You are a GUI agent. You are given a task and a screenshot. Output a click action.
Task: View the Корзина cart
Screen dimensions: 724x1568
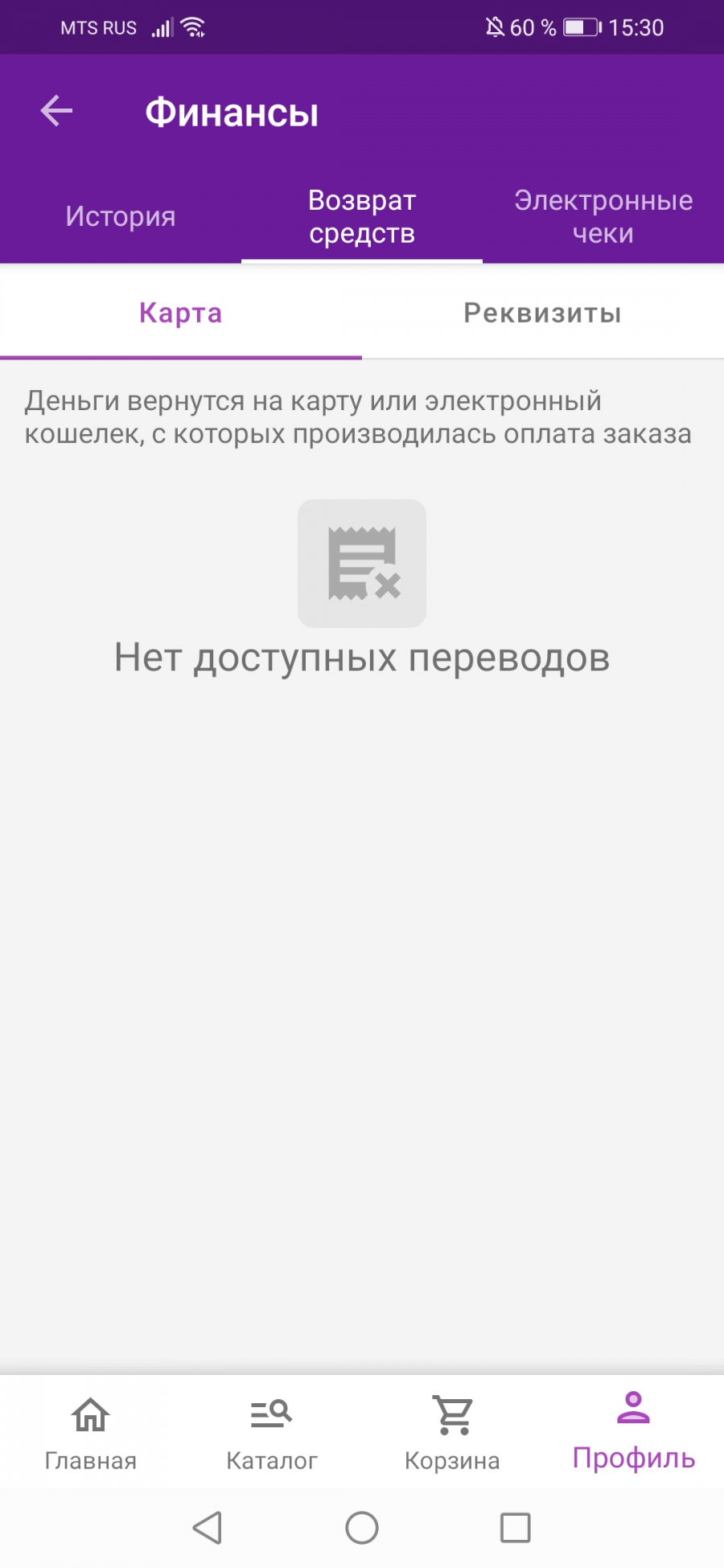click(452, 1432)
